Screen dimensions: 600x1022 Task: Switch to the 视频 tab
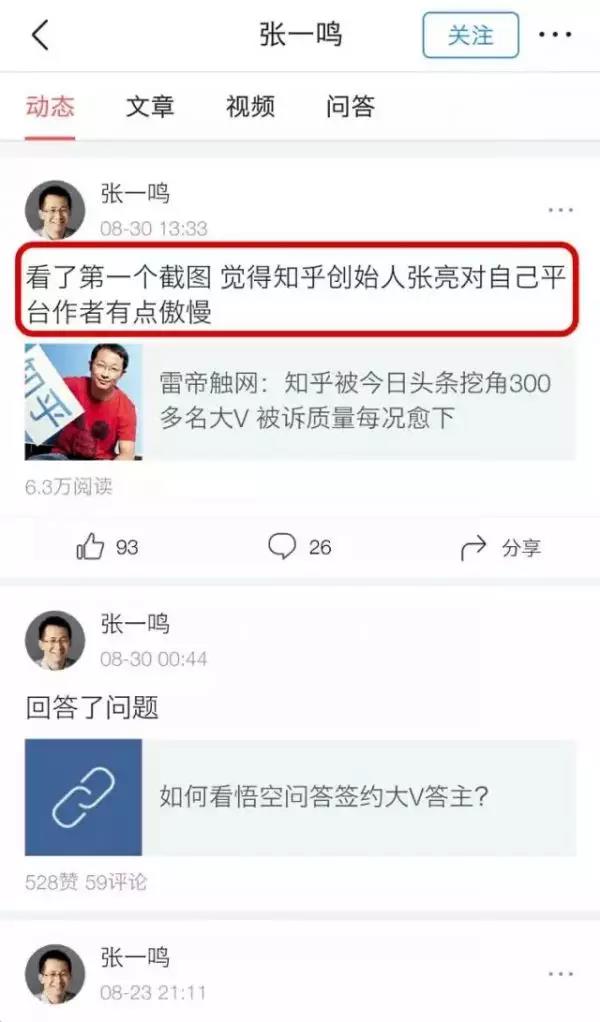point(250,106)
